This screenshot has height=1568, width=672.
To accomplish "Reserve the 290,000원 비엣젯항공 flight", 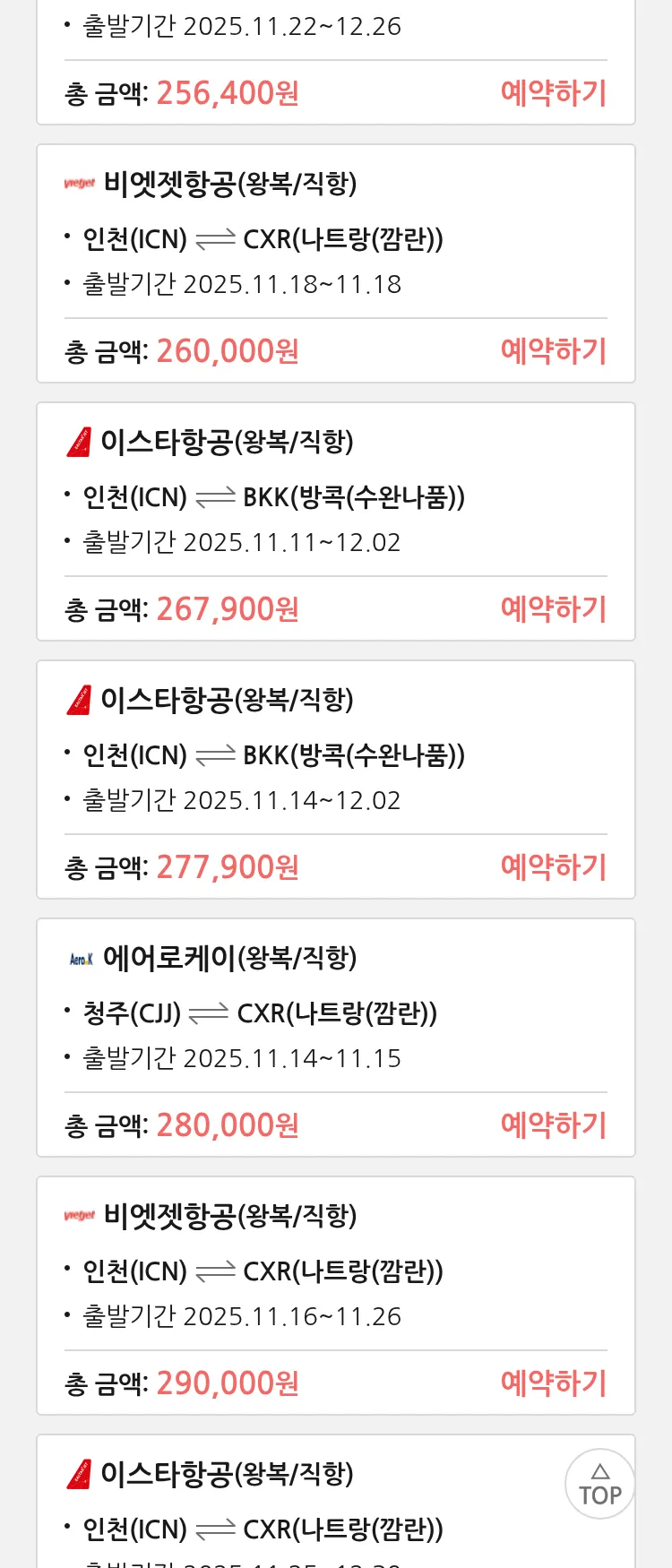I will tap(553, 1383).
